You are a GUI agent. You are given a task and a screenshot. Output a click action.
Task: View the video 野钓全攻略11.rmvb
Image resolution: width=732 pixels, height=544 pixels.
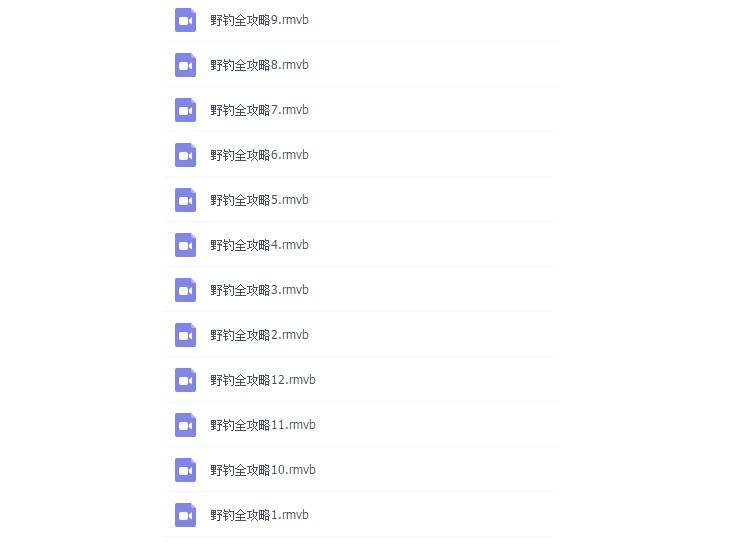click(x=262, y=425)
